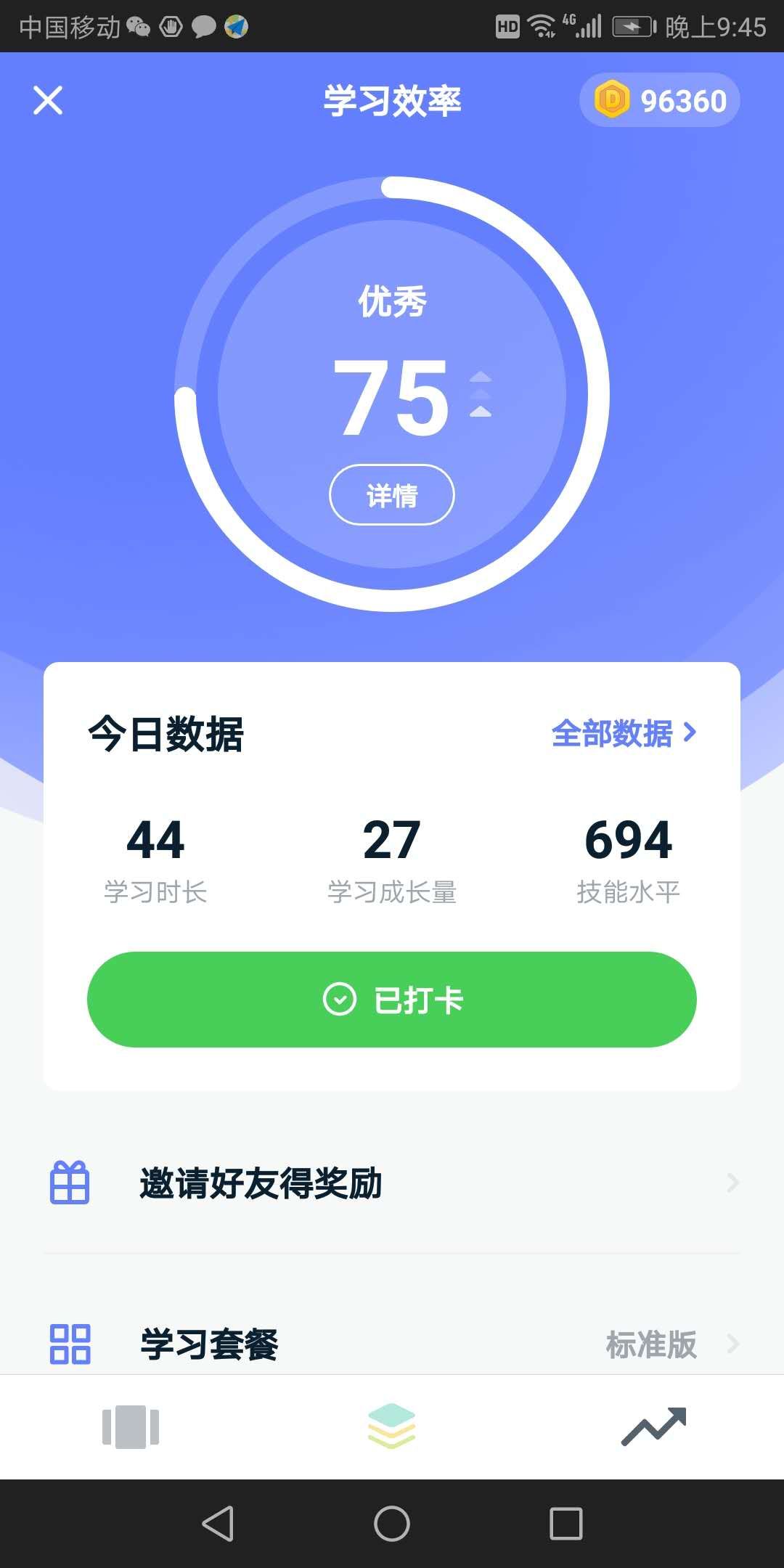Switch to the cards tab in bottom bar
784x1568 pixels.
(x=131, y=1426)
